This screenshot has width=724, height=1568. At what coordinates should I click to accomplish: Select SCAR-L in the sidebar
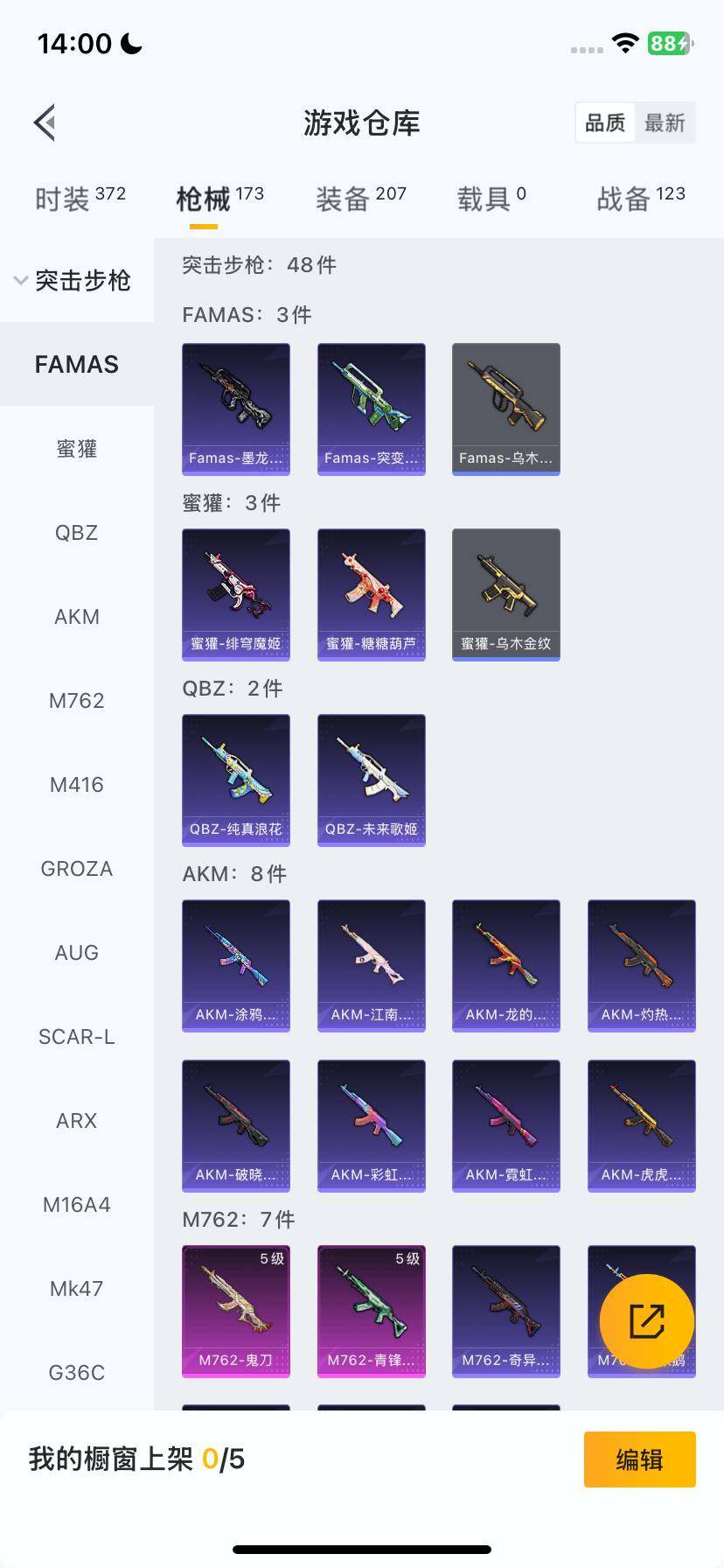click(77, 1037)
